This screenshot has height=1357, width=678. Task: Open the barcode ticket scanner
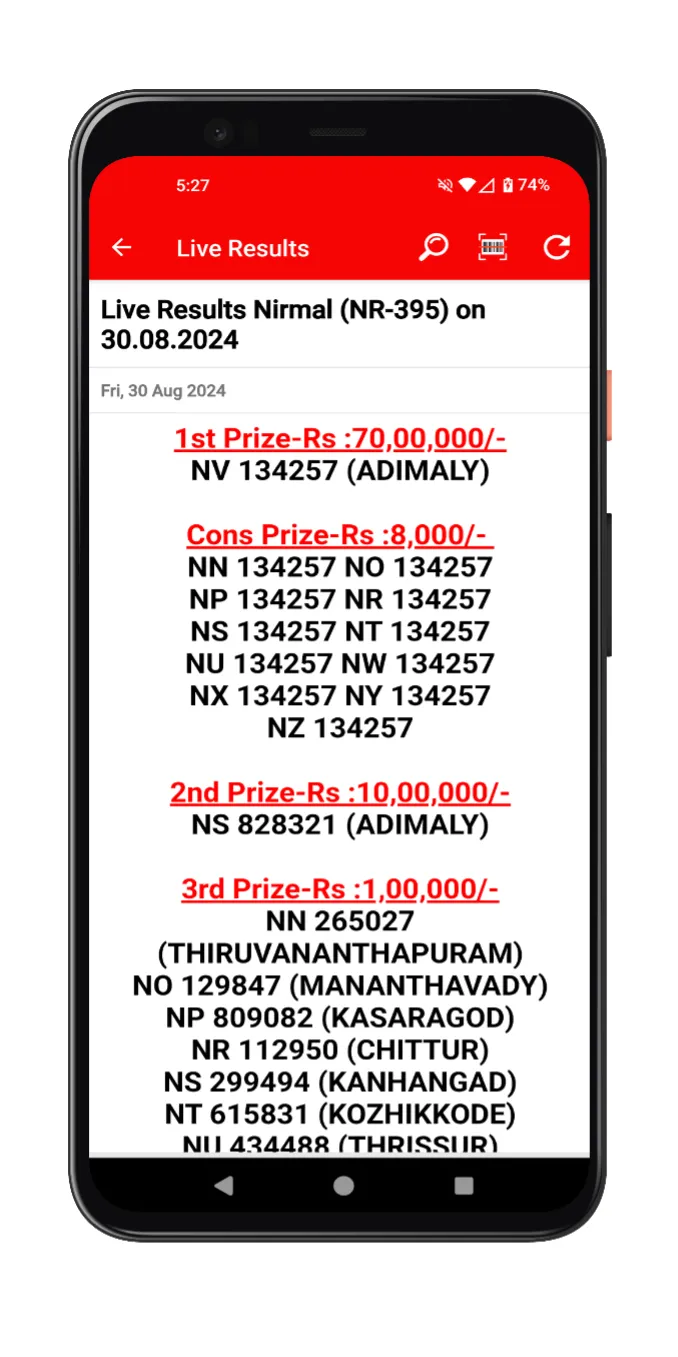pyautogui.click(x=493, y=248)
